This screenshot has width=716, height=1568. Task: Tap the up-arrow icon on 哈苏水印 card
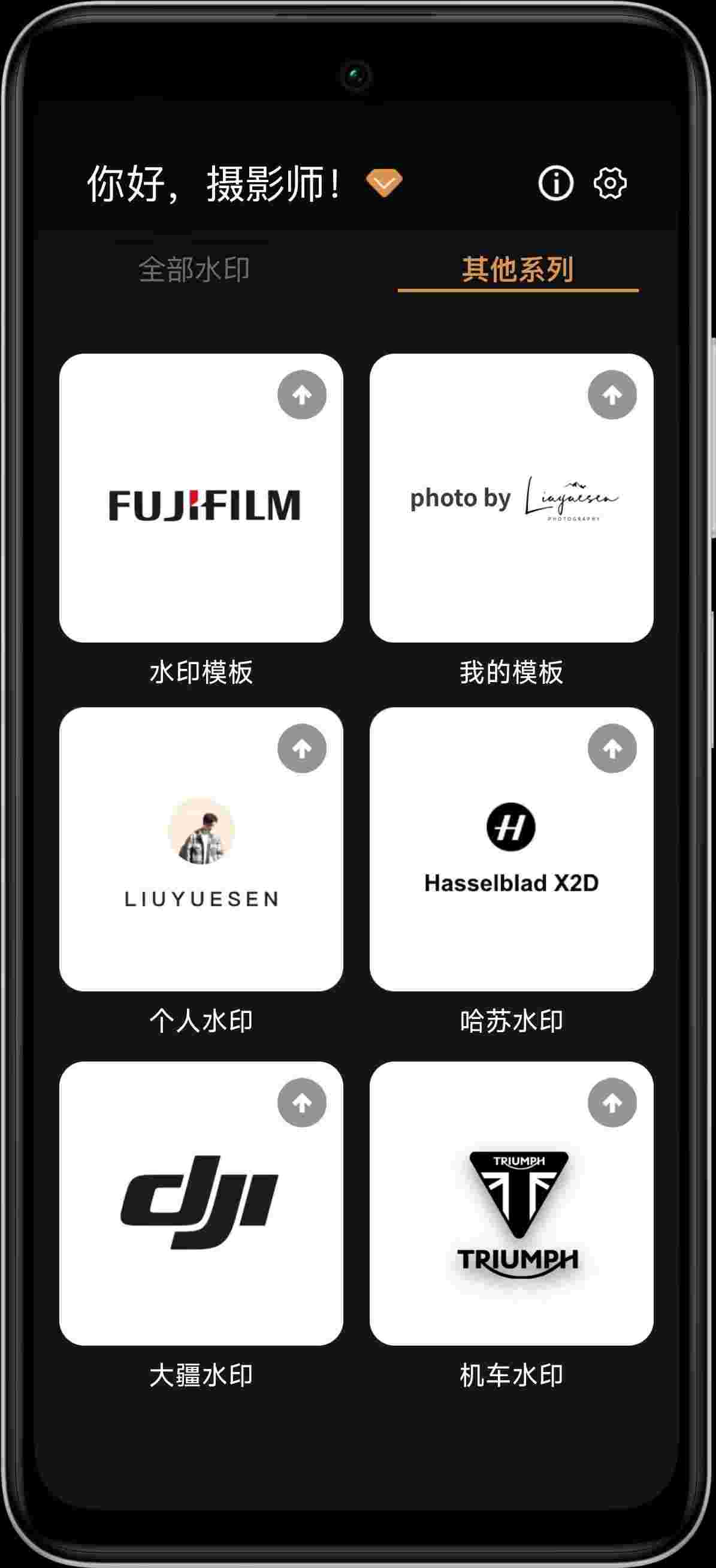pyautogui.click(x=612, y=748)
